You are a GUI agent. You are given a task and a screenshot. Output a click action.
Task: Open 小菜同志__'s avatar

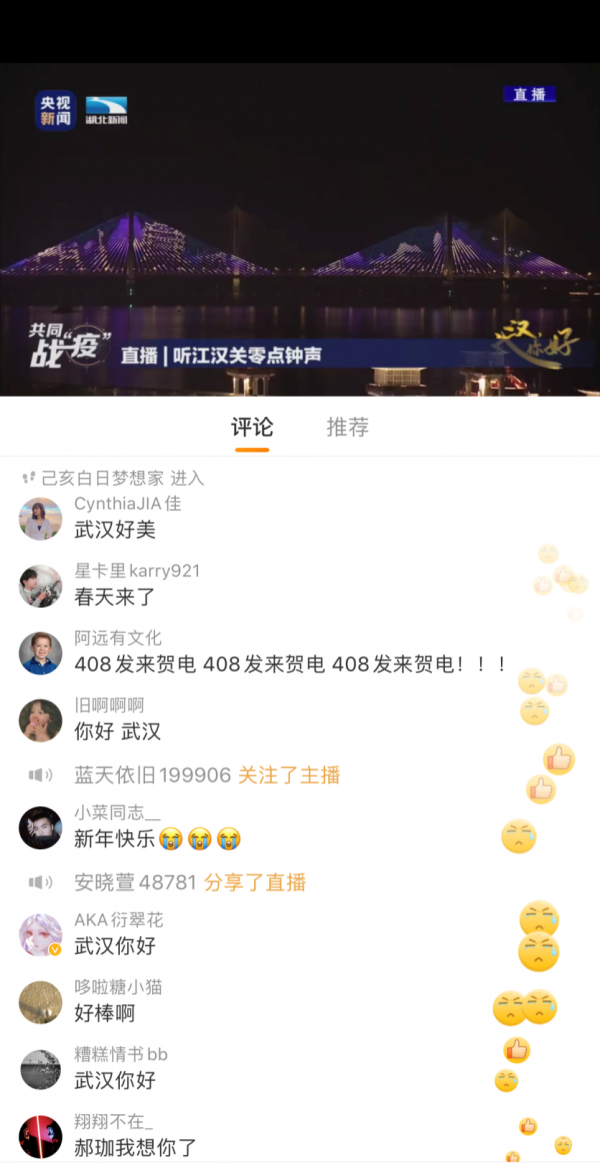point(41,827)
